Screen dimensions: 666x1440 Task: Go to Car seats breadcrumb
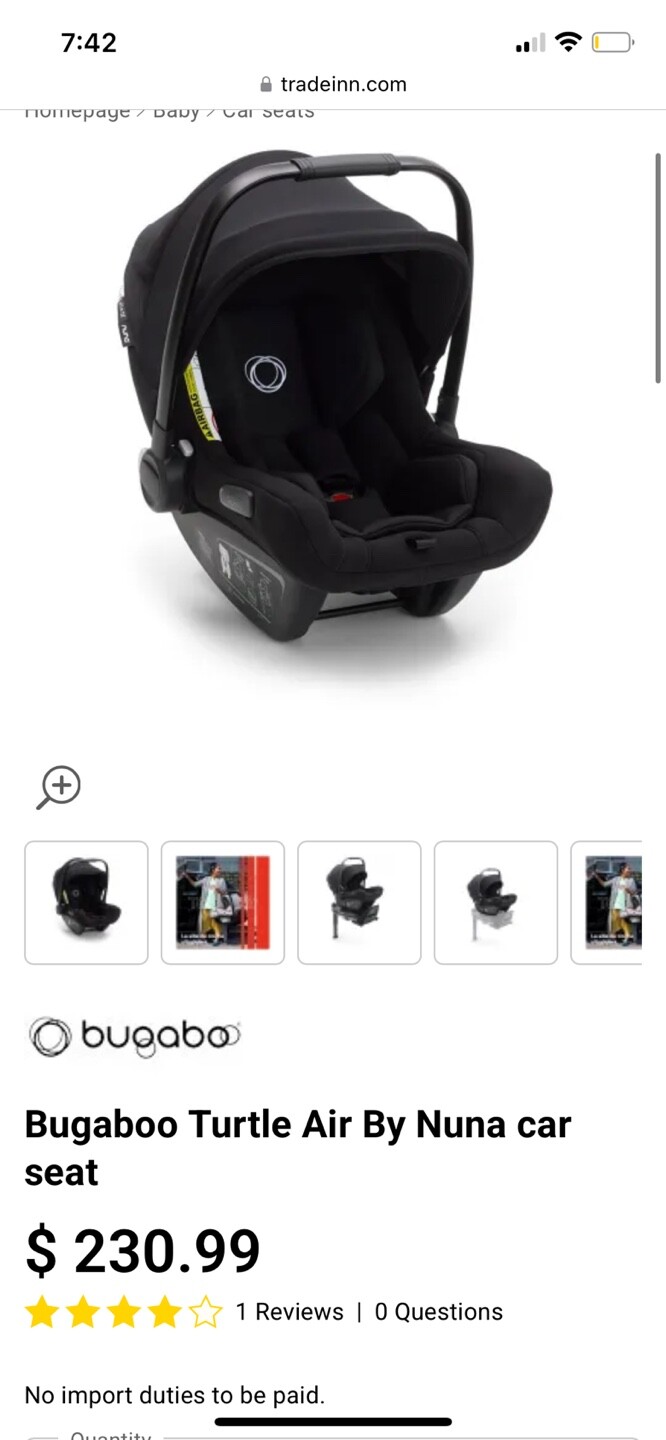pyautogui.click(x=268, y=112)
